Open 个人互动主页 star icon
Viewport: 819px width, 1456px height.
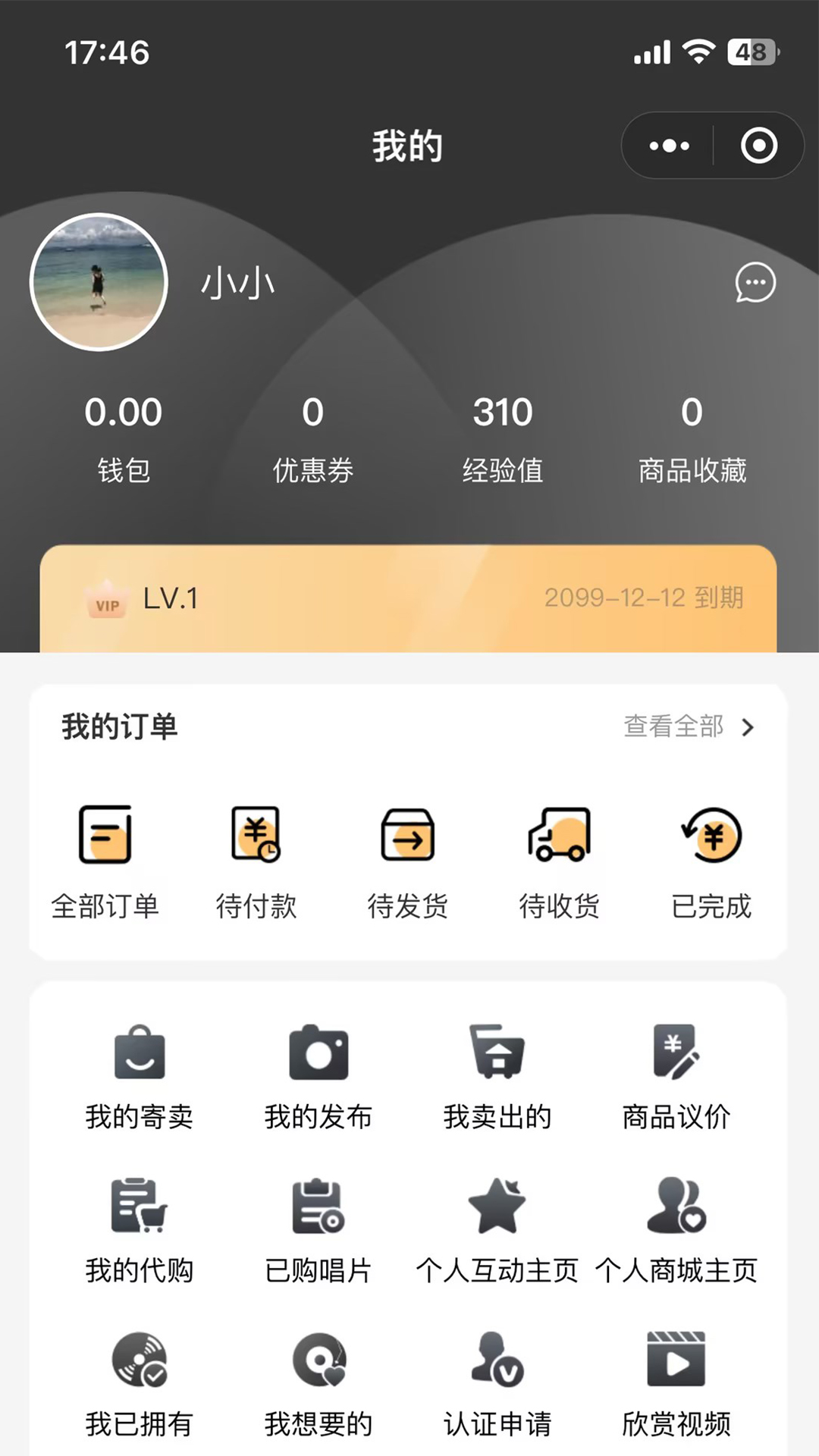coord(497,1213)
